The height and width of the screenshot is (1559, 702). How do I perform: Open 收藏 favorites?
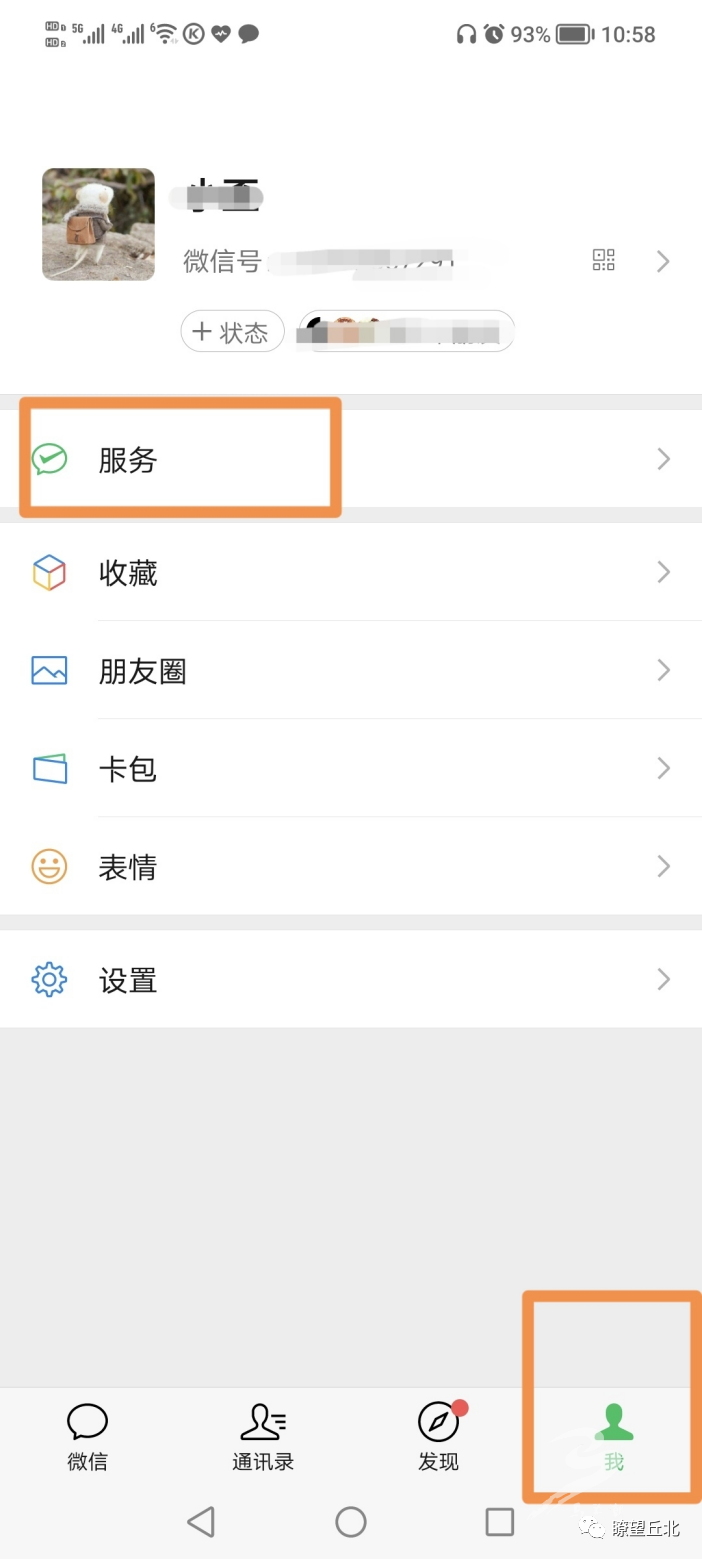click(351, 572)
